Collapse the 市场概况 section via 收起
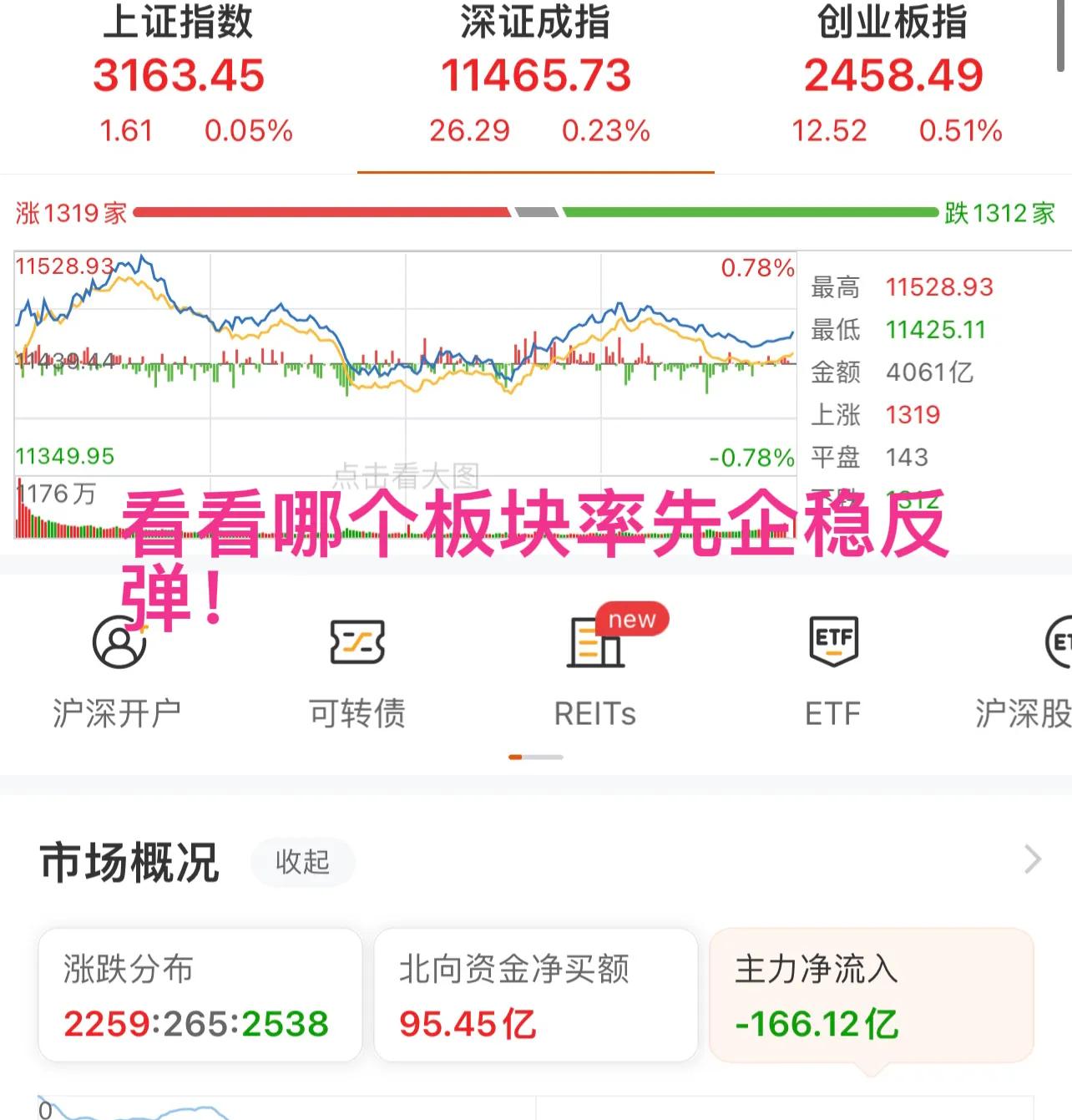The width and height of the screenshot is (1072, 1120). [x=302, y=862]
